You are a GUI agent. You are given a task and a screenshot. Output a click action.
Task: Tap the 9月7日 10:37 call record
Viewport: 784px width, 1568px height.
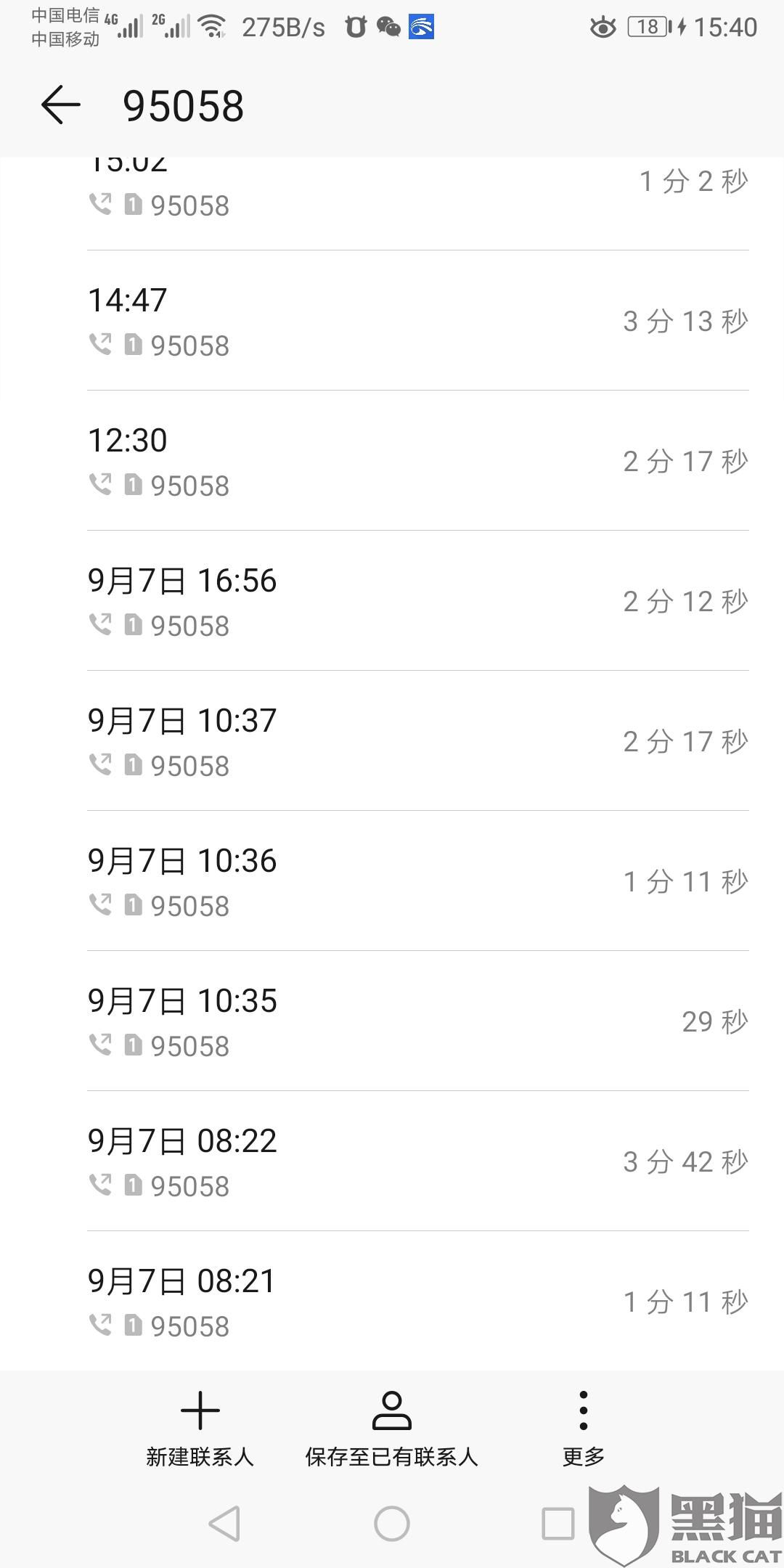tap(417, 741)
